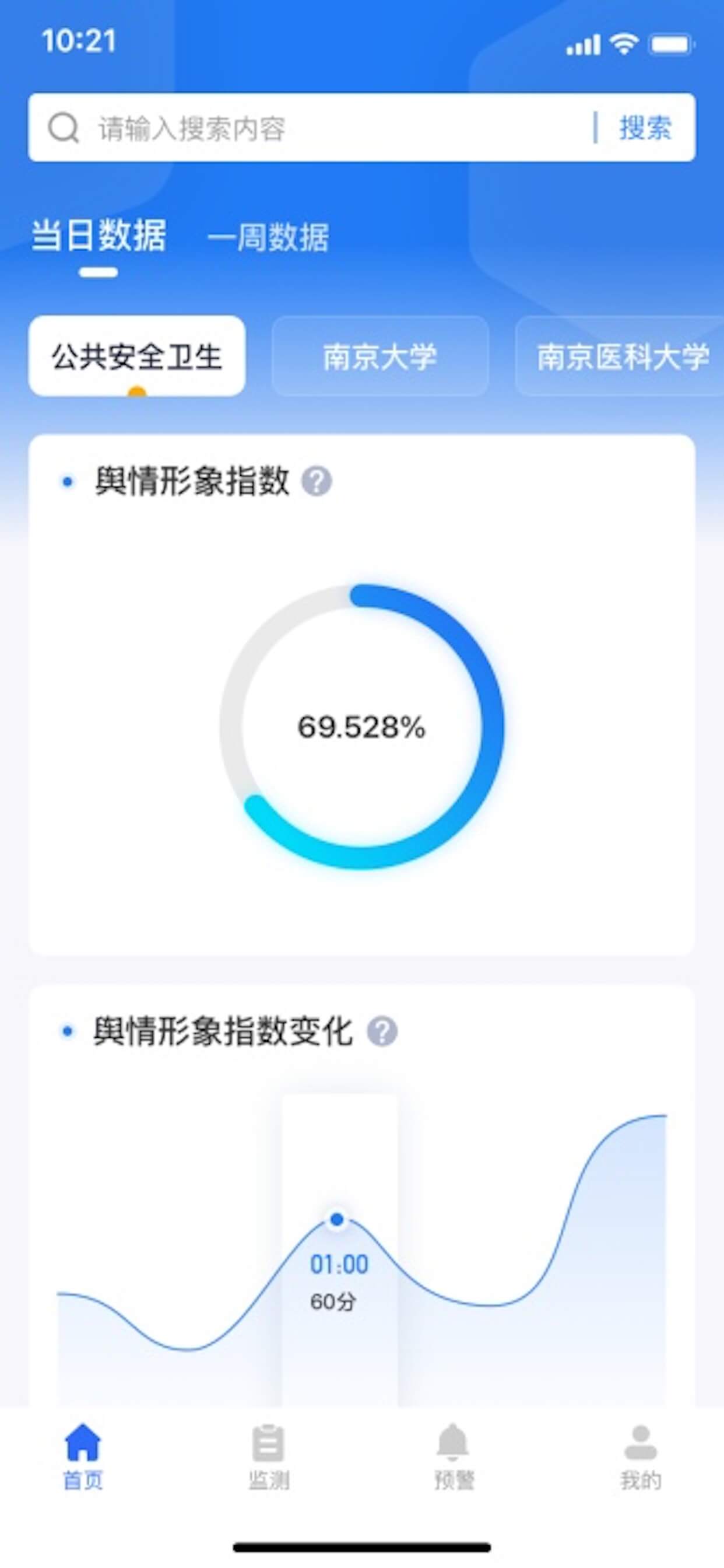Image resolution: width=724 pixels, height=1568 pixels.
Task: Switch to the 一周数据 tab
Action: (268, 237)
